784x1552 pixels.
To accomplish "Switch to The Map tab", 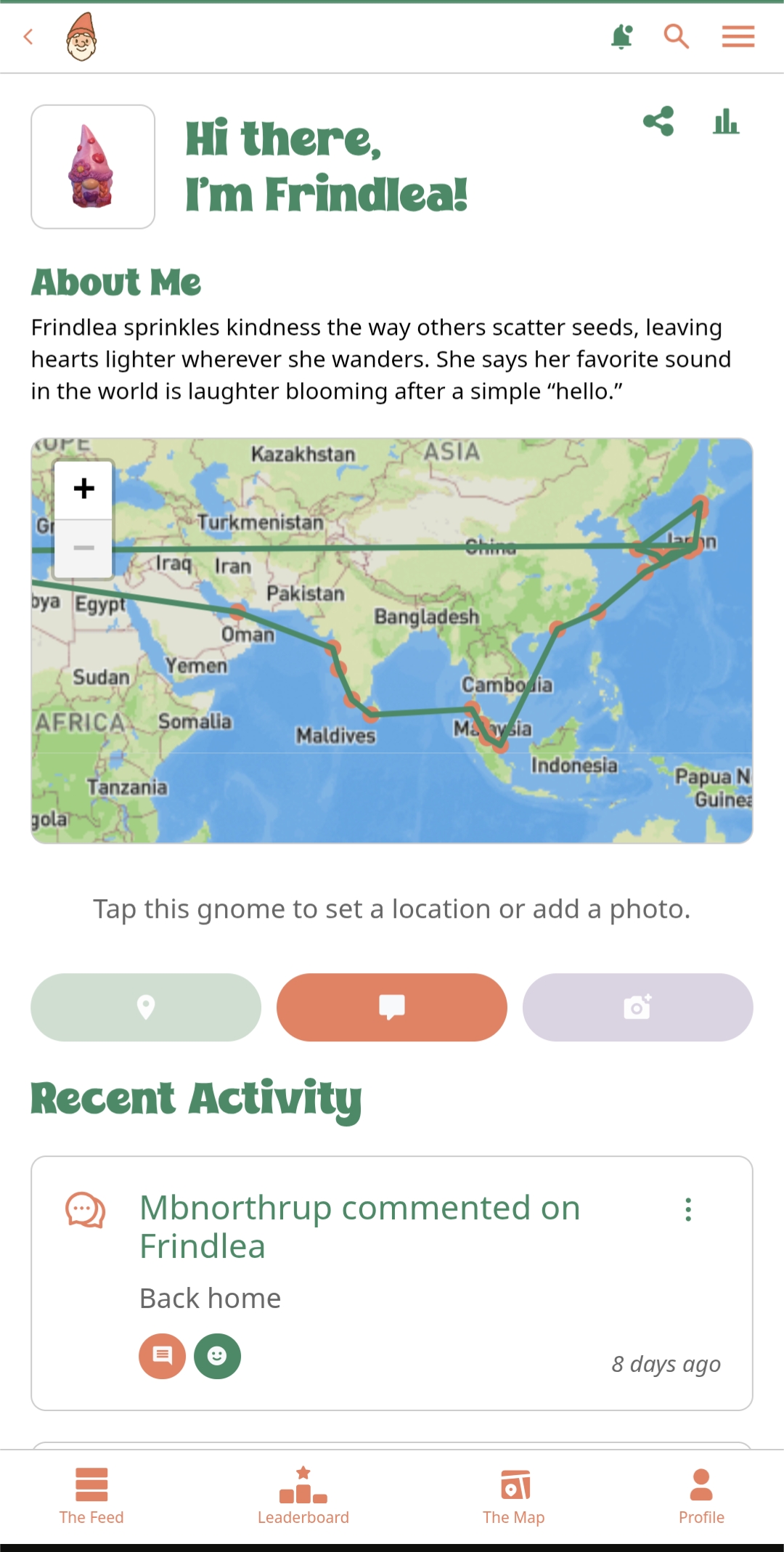I will point(514,1496).
